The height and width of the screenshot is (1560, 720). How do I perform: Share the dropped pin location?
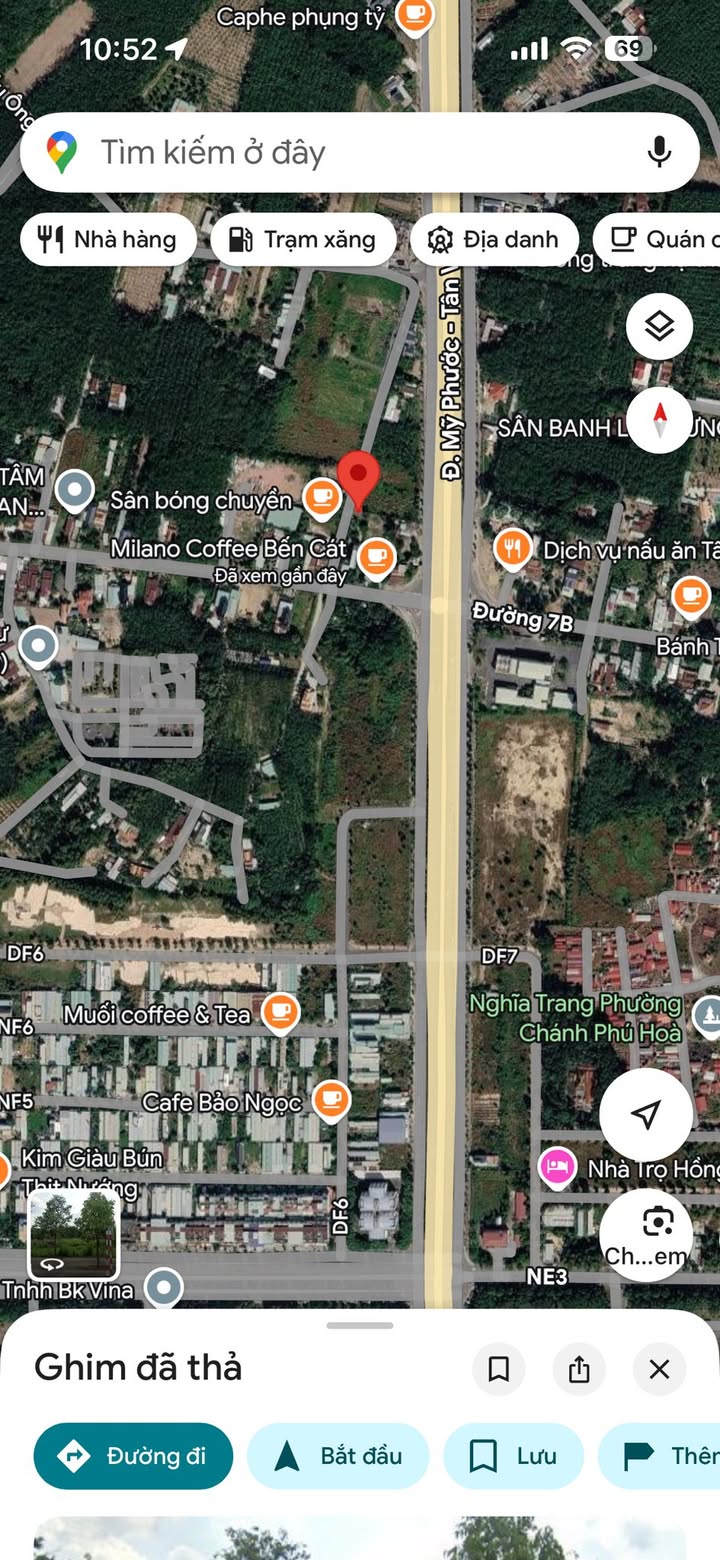pyautogui.click(x=579, y=1369)
